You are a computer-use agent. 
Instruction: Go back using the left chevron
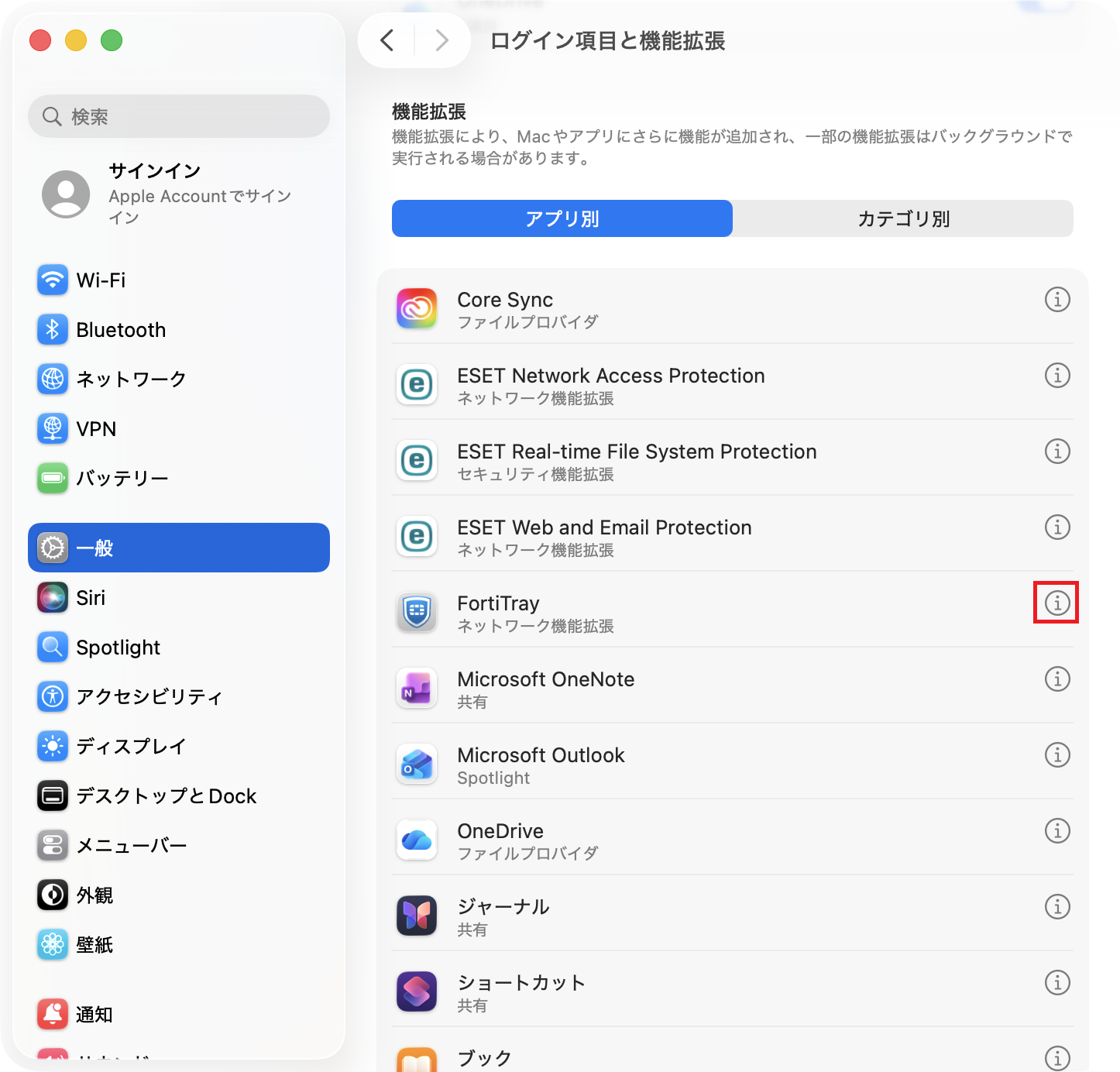coord(387,40)
